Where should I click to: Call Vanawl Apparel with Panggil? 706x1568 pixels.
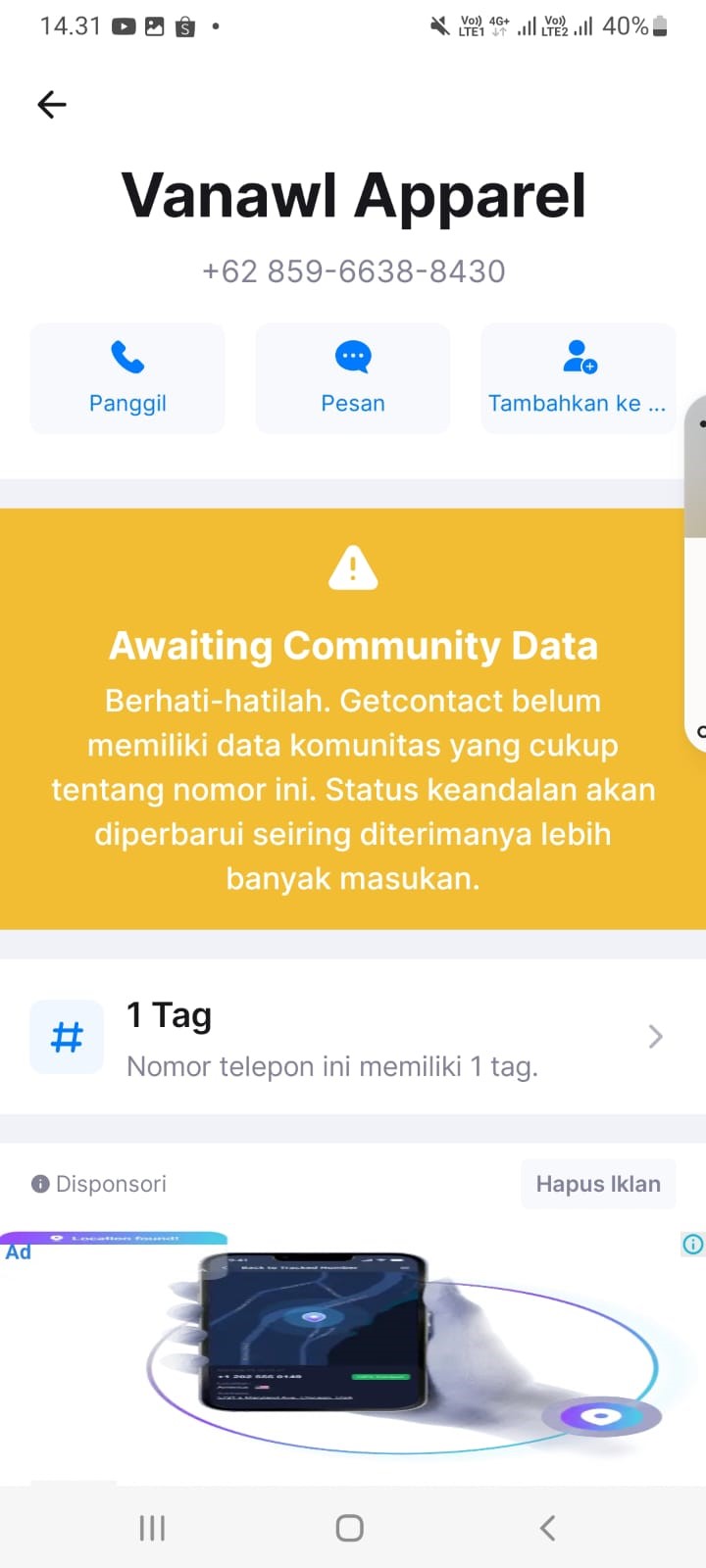(x=127, y=378)
